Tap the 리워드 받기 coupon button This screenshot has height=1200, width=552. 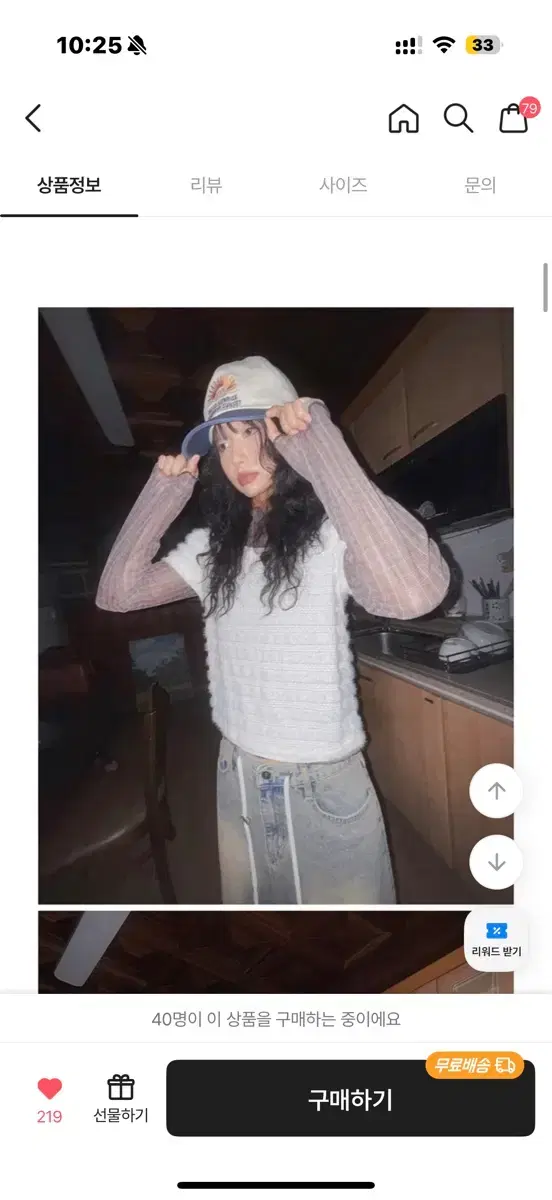coord(497,941)
